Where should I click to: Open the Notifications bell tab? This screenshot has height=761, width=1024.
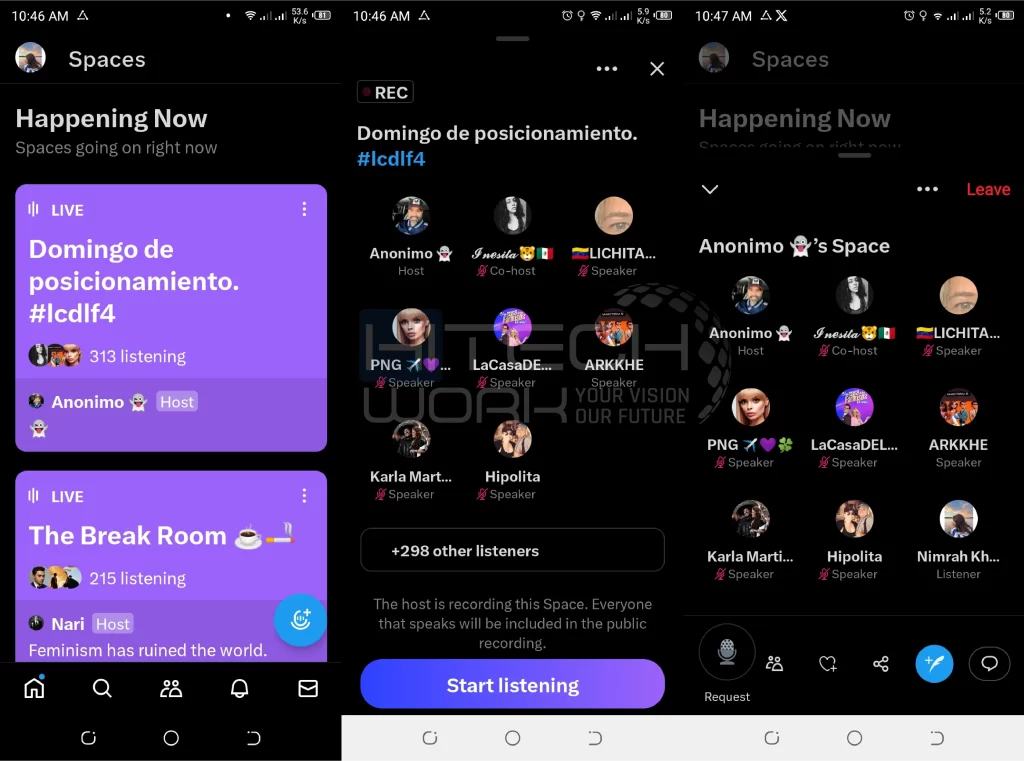point(240,688)
